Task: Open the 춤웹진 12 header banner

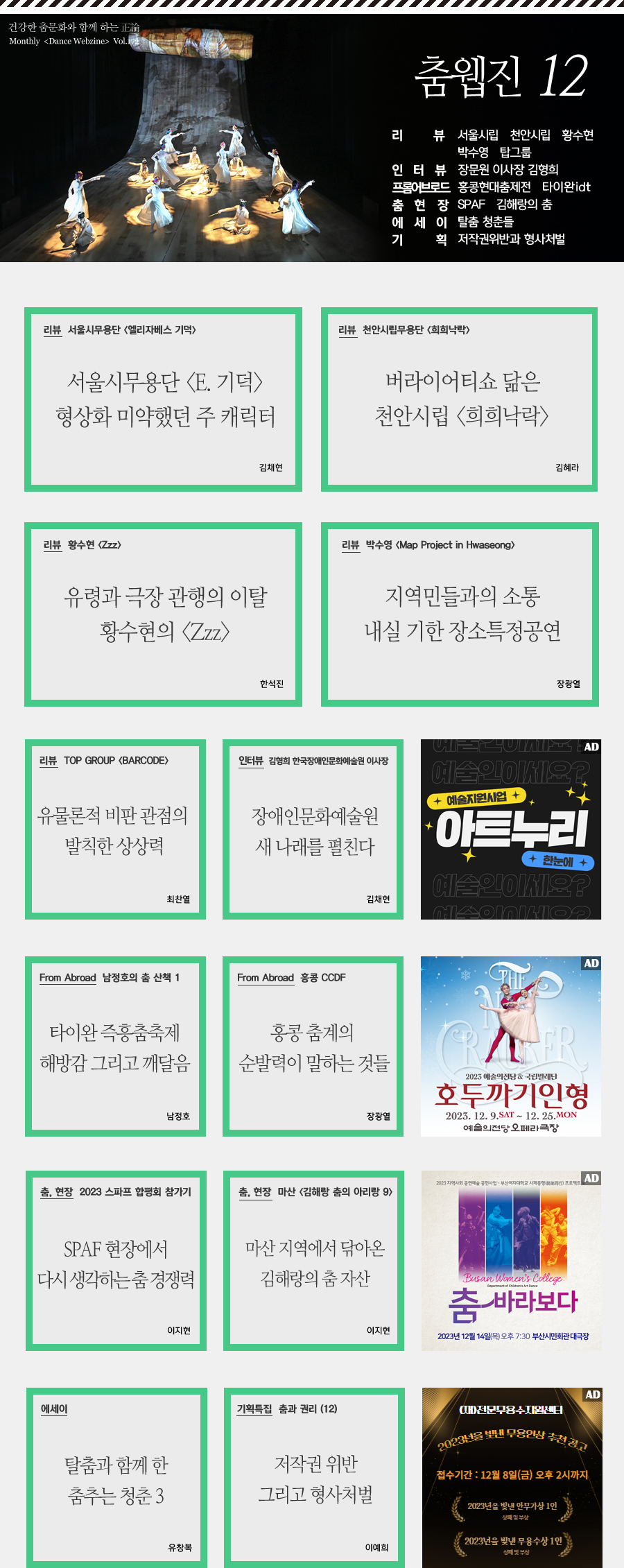Action: pyautogui.click(x=312, y=137)
